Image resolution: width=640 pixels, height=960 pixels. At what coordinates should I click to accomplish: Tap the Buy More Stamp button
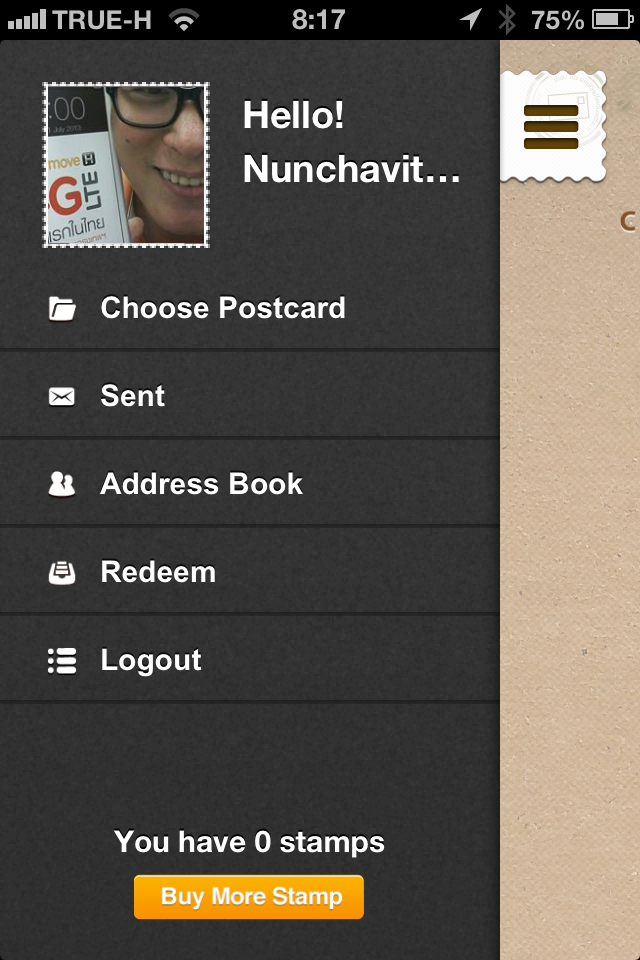click(249, 896)
